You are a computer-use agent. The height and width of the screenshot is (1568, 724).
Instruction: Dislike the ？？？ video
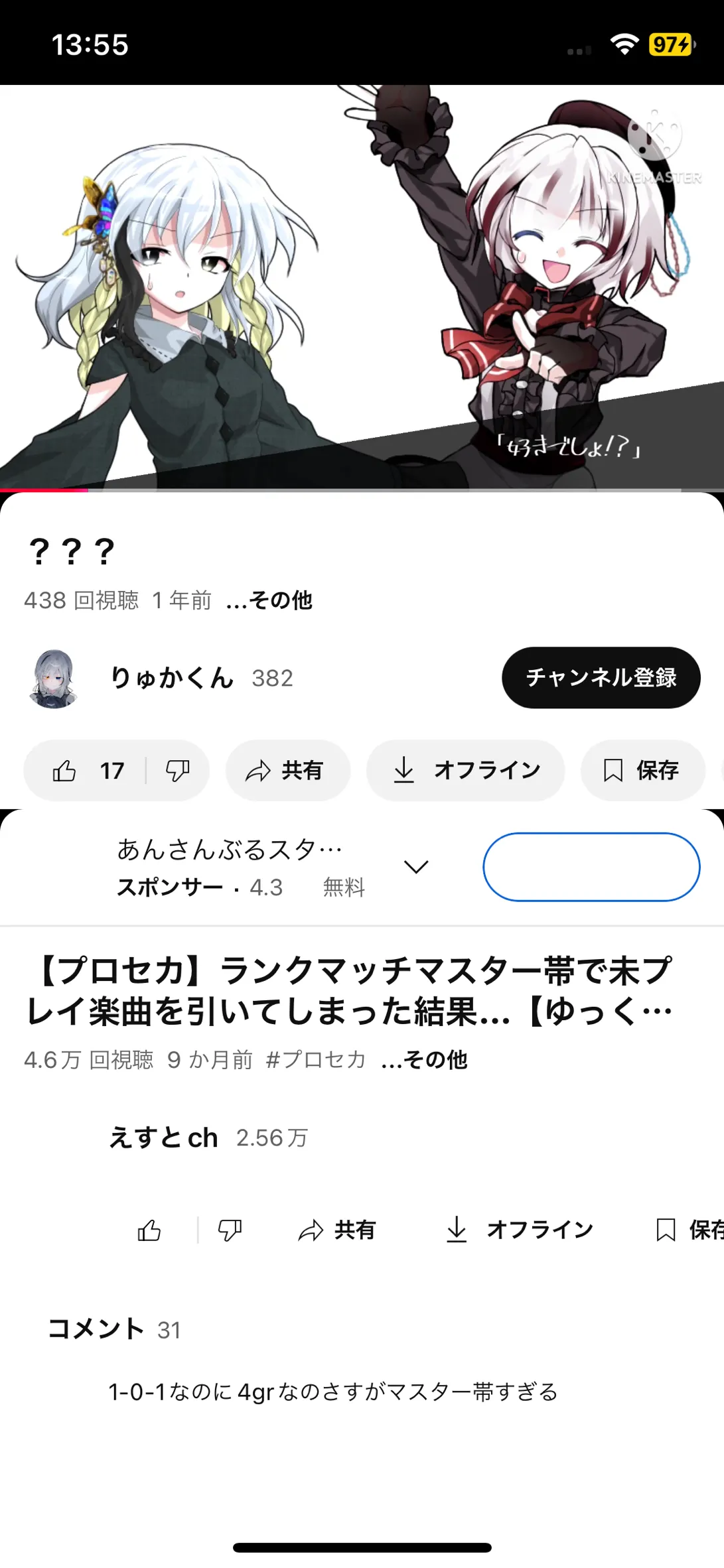(x=177, y=770)
